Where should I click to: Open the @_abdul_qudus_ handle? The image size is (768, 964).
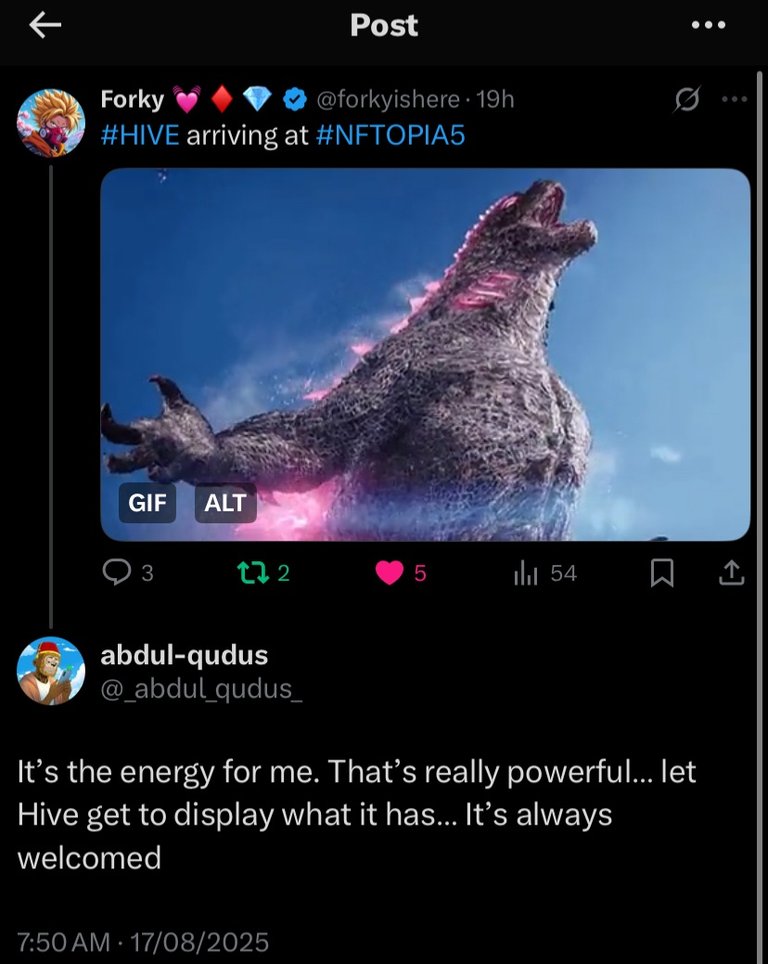click(x=200, y=689)
